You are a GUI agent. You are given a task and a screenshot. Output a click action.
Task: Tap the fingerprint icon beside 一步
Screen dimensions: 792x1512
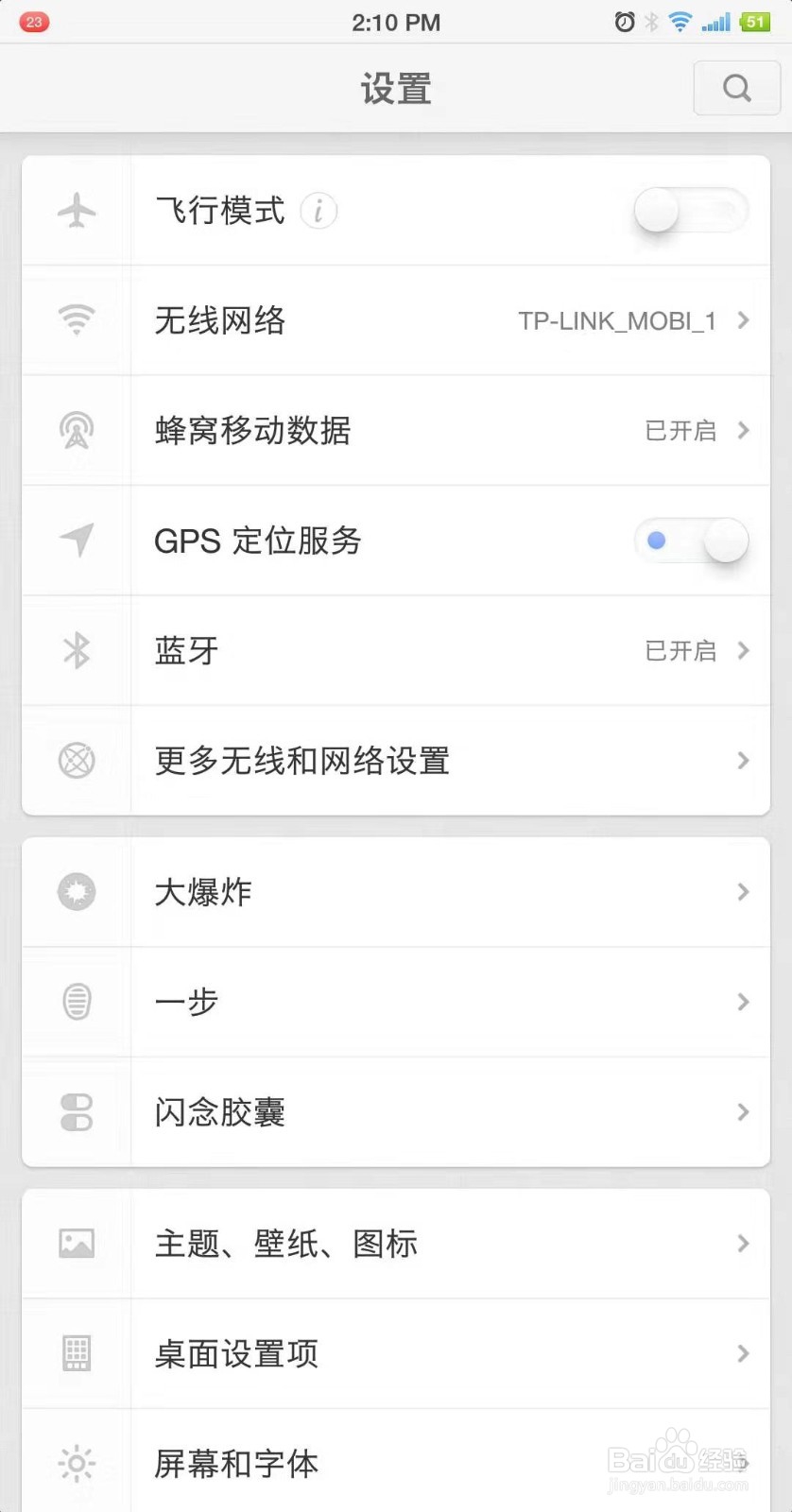[76, 1002]
